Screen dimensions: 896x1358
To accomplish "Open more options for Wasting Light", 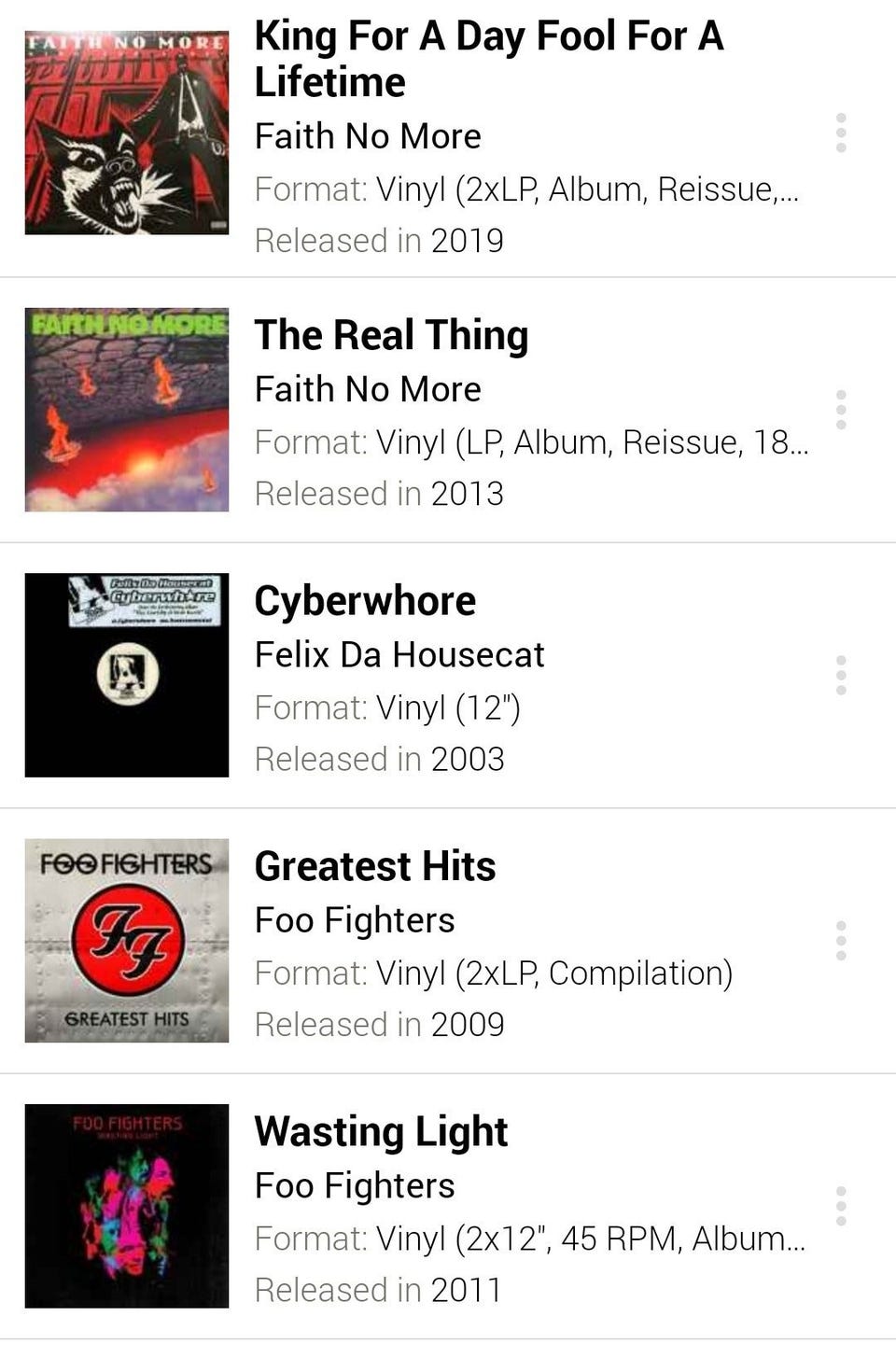I will click(x=841, y=1206).
